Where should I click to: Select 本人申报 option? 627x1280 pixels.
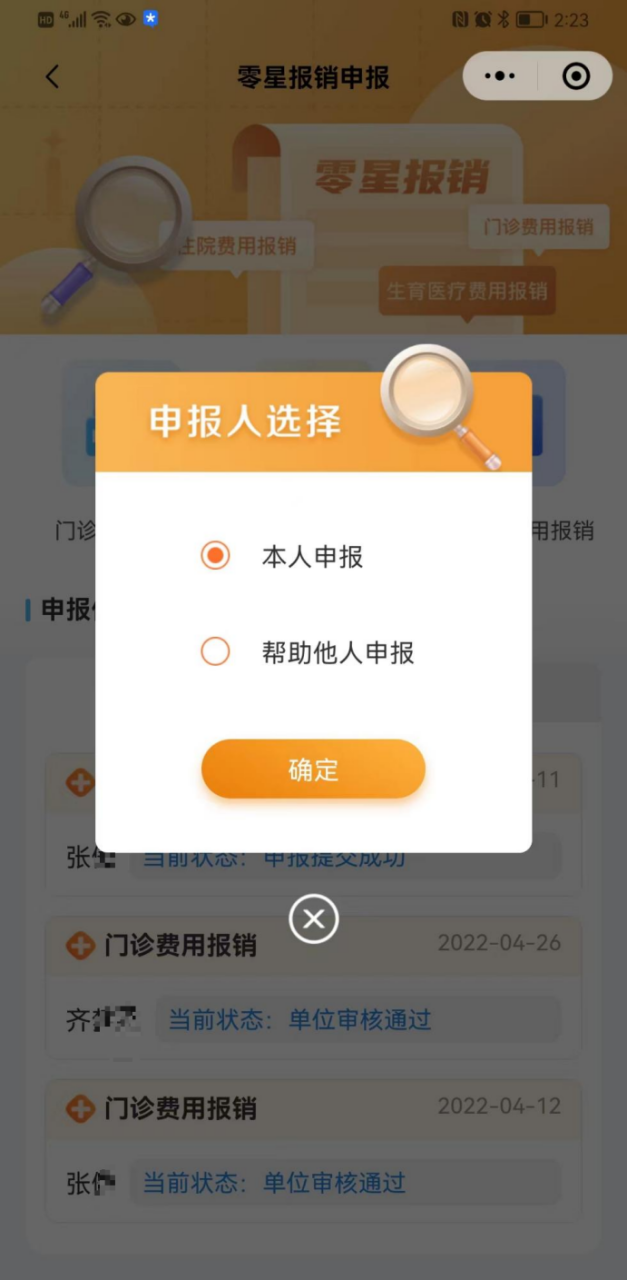tap(216, 556)
